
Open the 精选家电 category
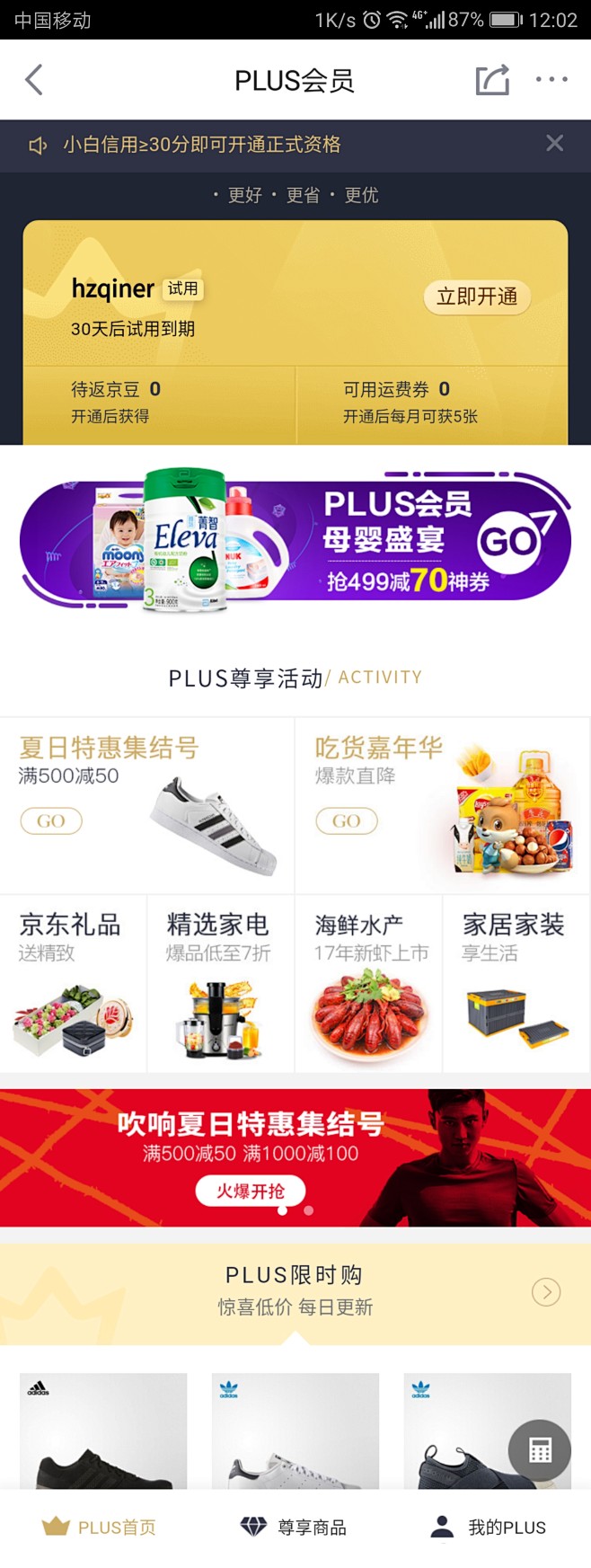pyautogui.click(x=220, y=982)
